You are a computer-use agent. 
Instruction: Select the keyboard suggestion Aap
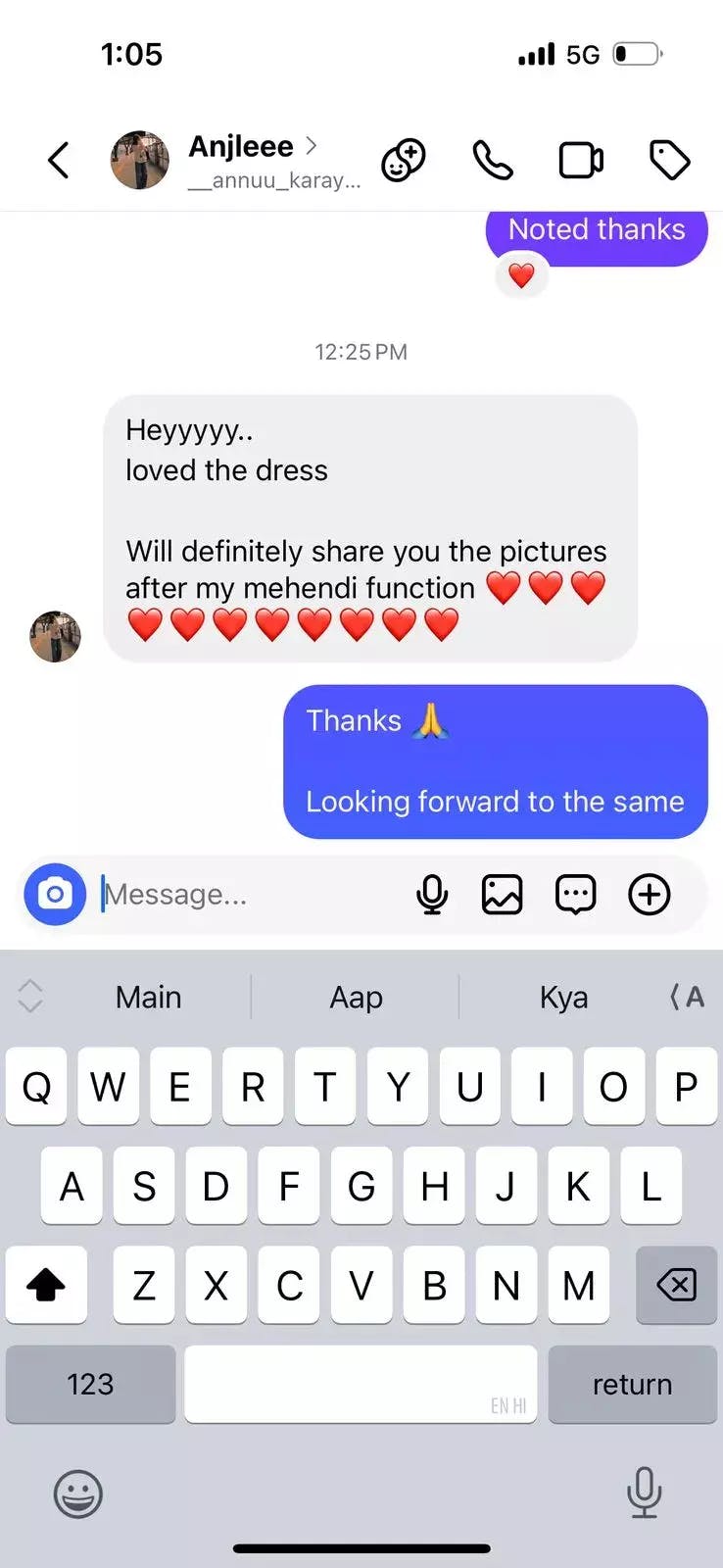click(356, 997)
